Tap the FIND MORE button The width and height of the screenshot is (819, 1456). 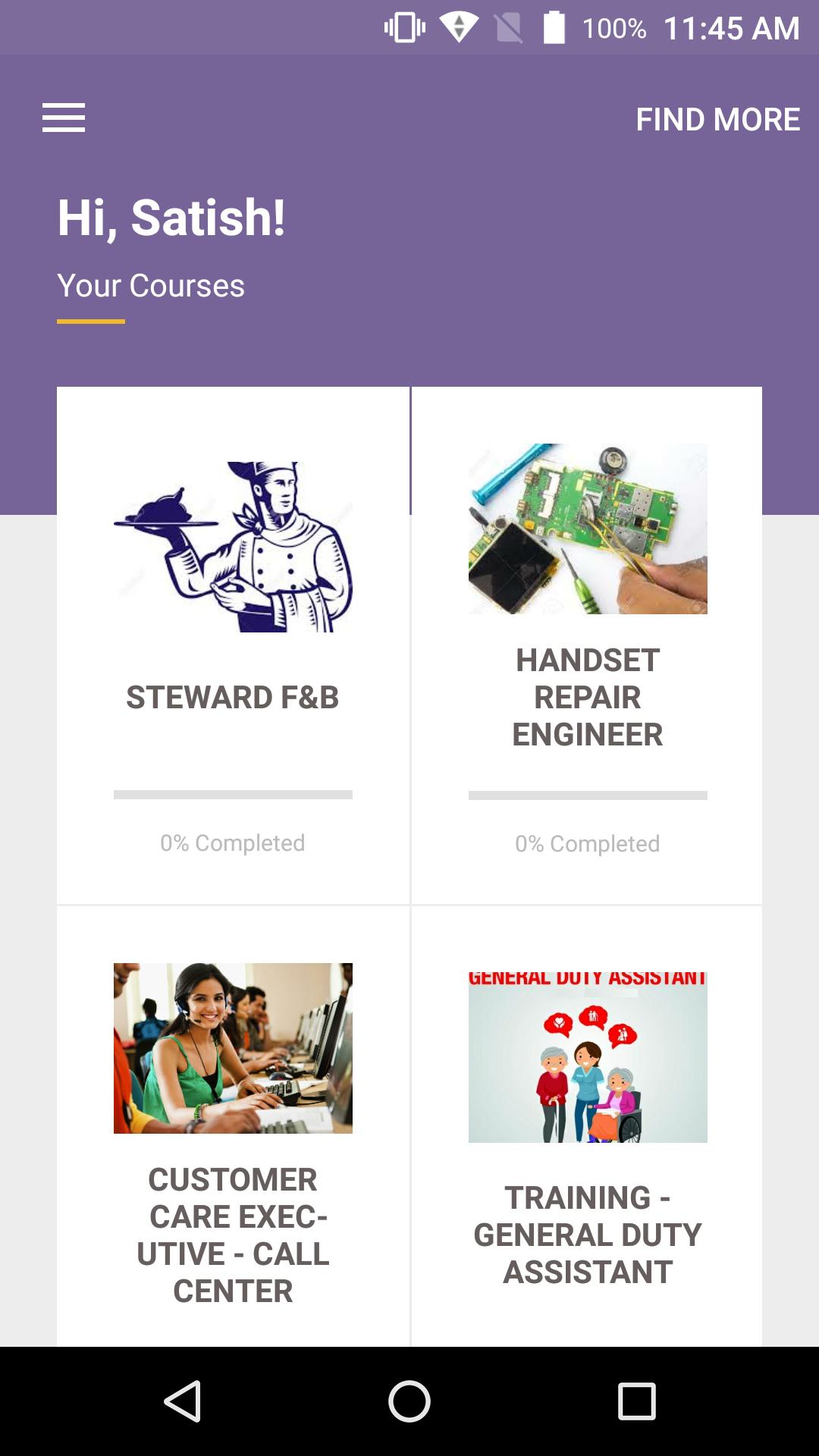717,119
